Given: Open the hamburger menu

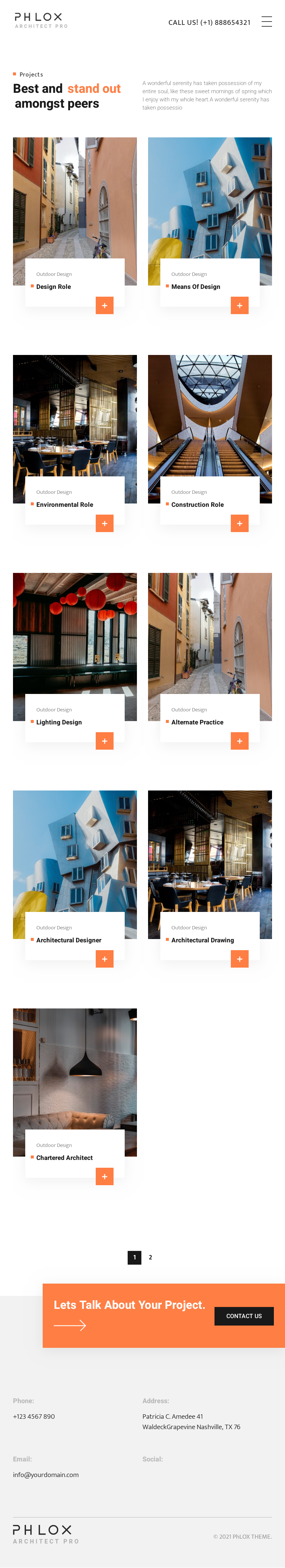Looking at the screenshot, I should tap(266, 22).
